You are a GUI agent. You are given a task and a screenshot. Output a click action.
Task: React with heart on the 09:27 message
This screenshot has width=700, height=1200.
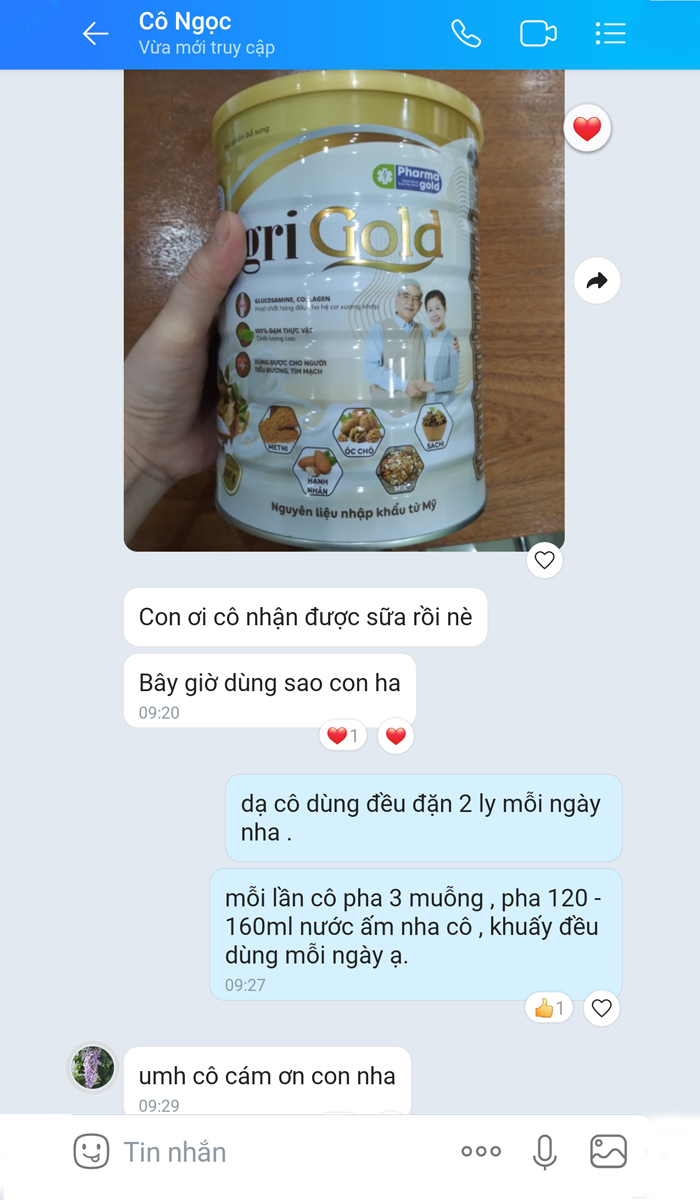pos(601,1008)
